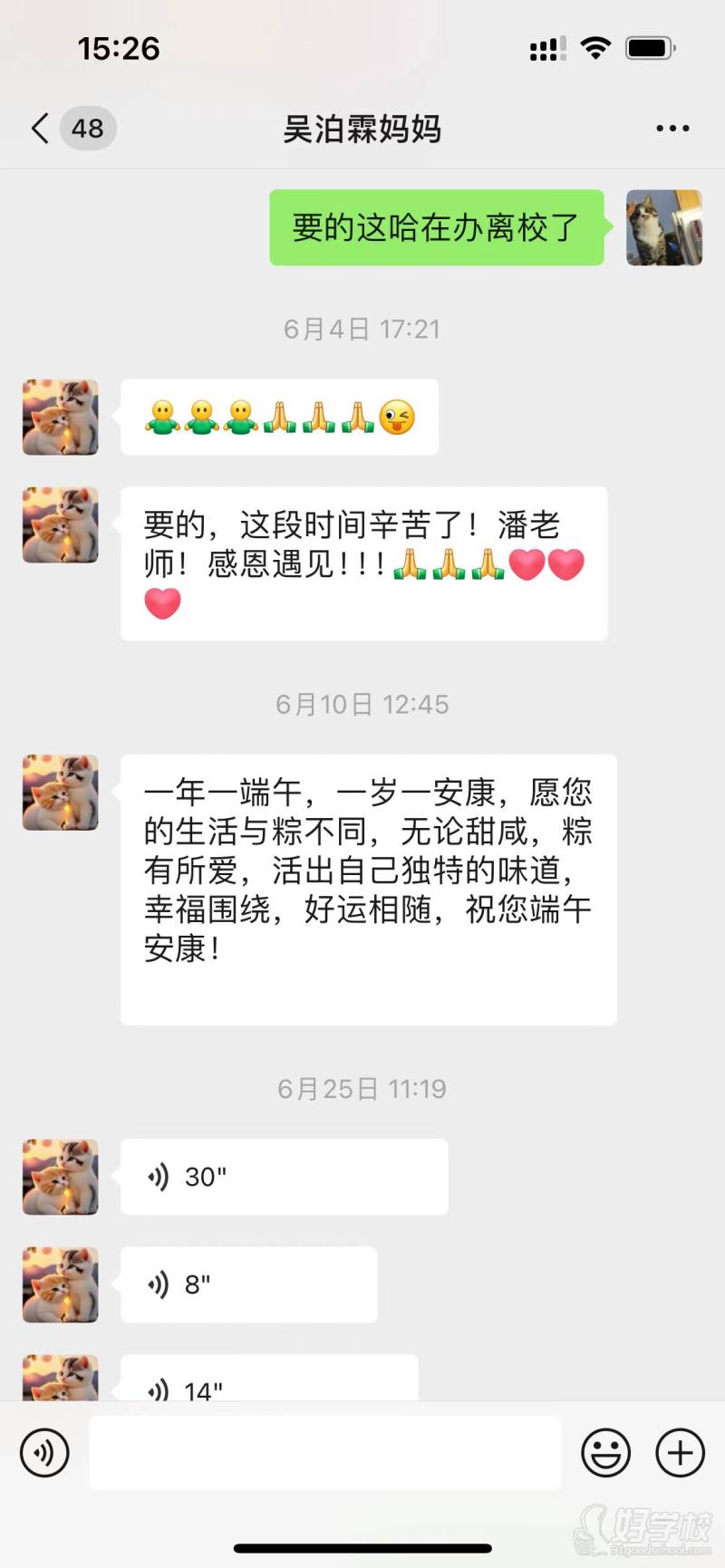Play the 8-second voice message
This screenshot has width=725, height=1568.
pos(249,1284)
